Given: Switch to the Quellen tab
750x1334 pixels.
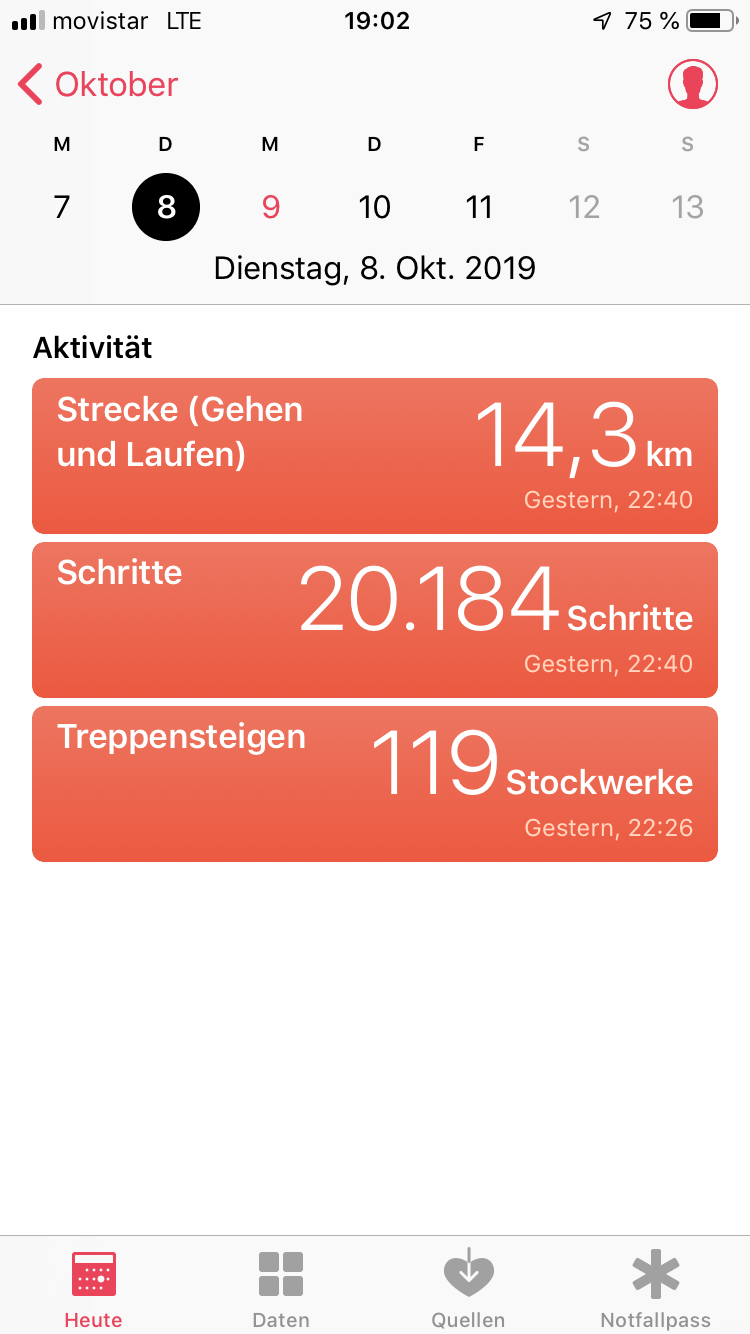Looking at the screenshot, I should pos(468,1288).
